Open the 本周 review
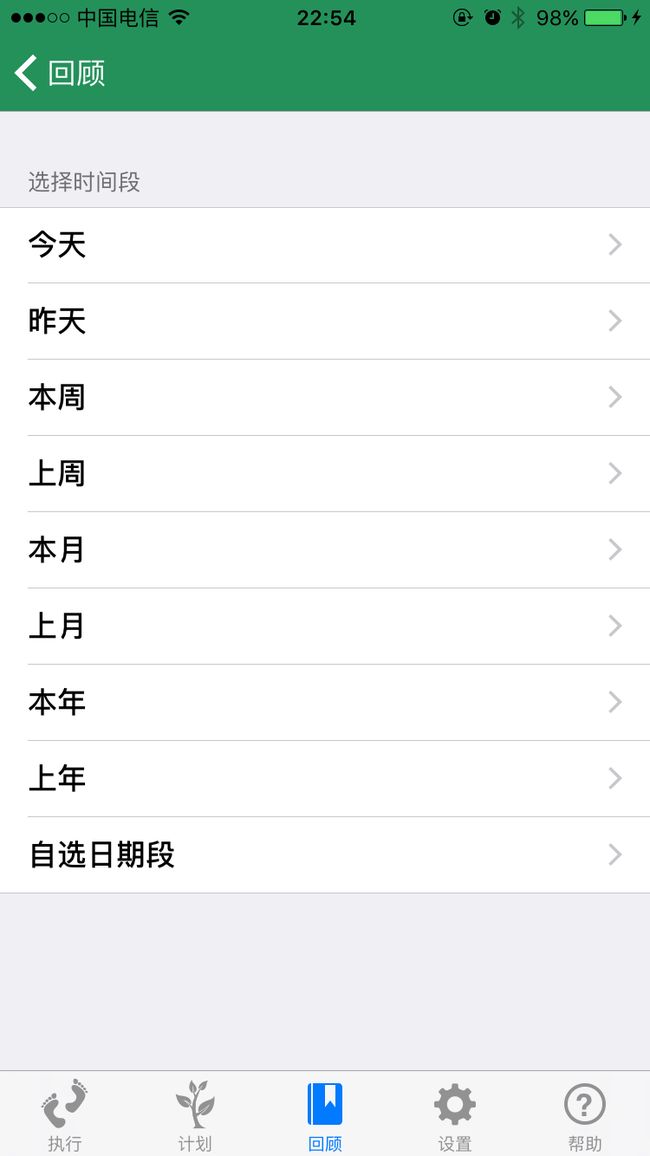650x1156 pixels. pos(325,397)
